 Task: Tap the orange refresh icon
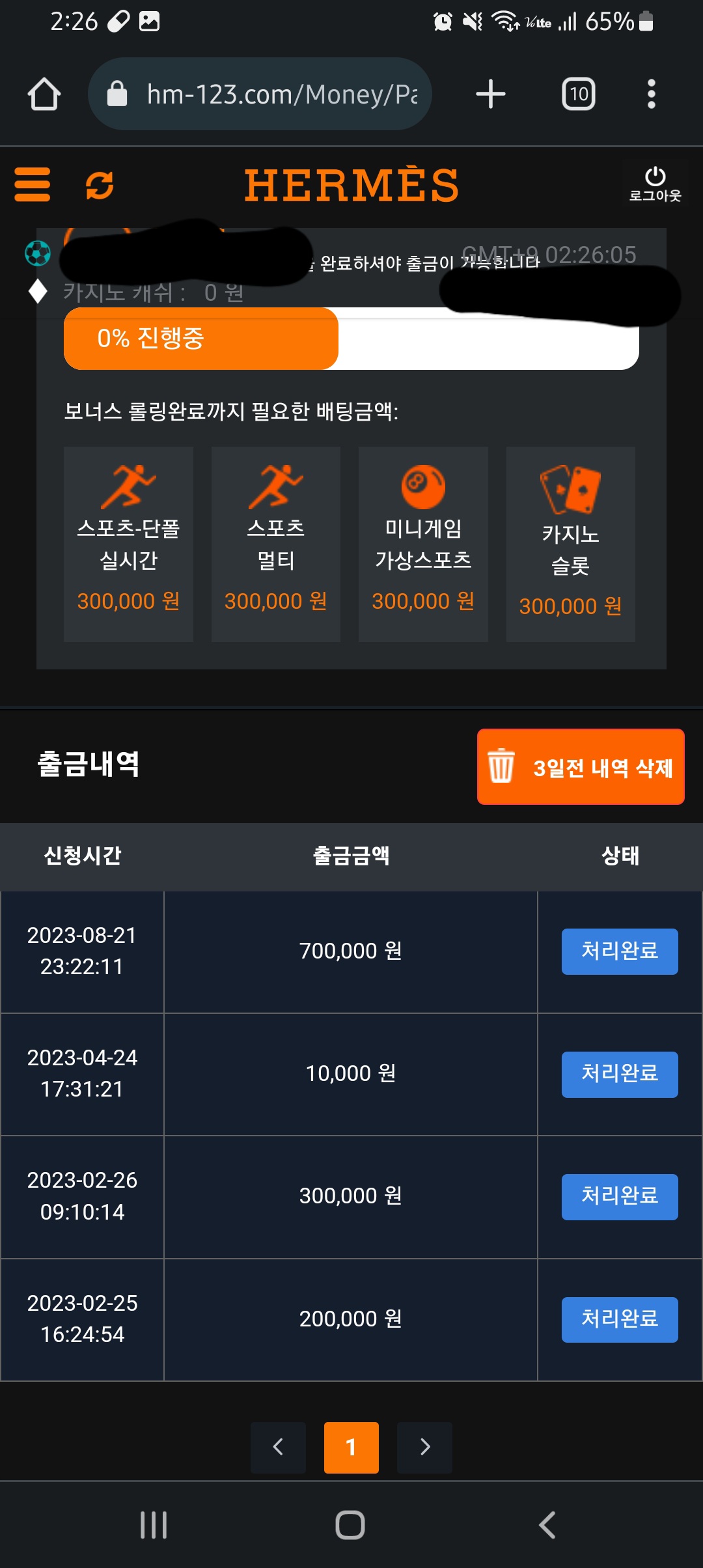(100, 185)
